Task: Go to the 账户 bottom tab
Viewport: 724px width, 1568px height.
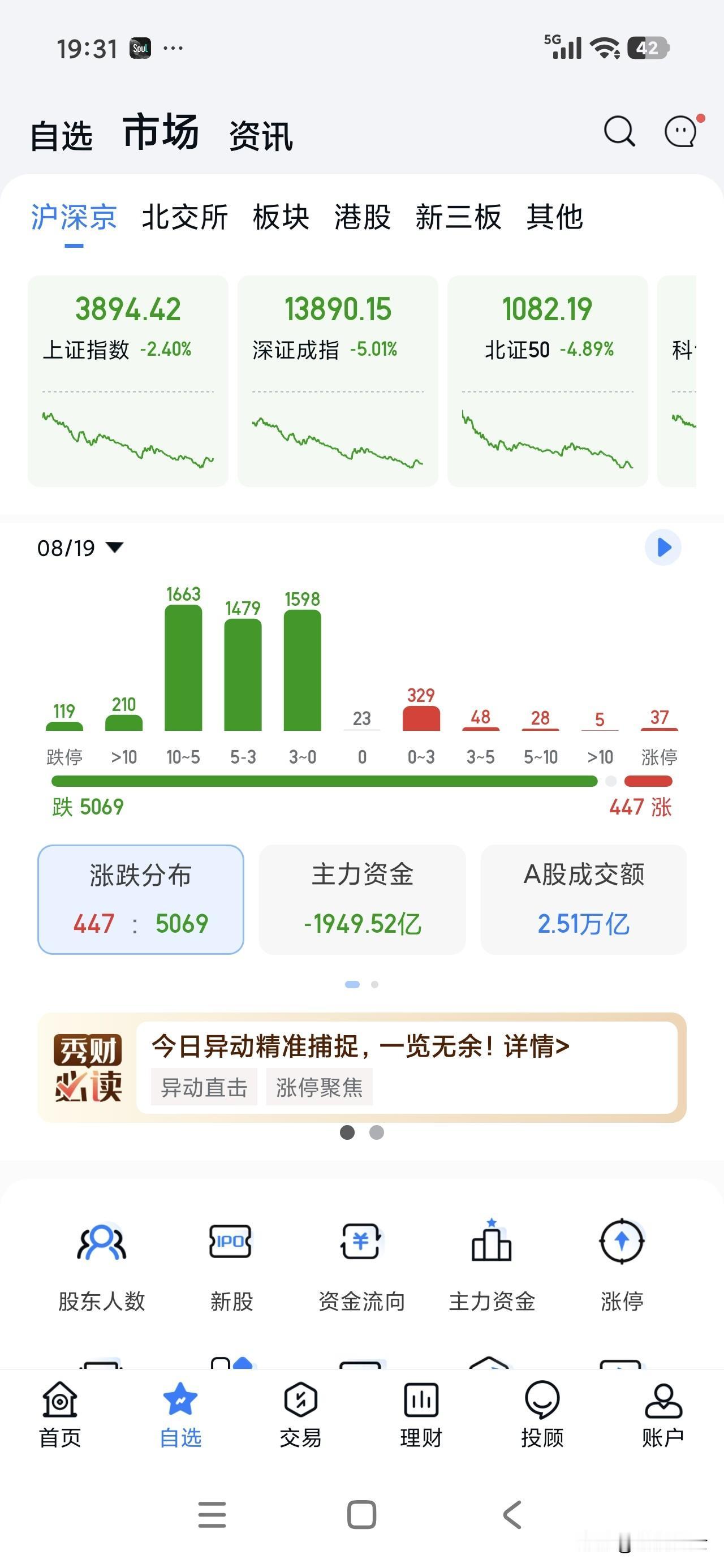Action: click(x=663, y=1415)
